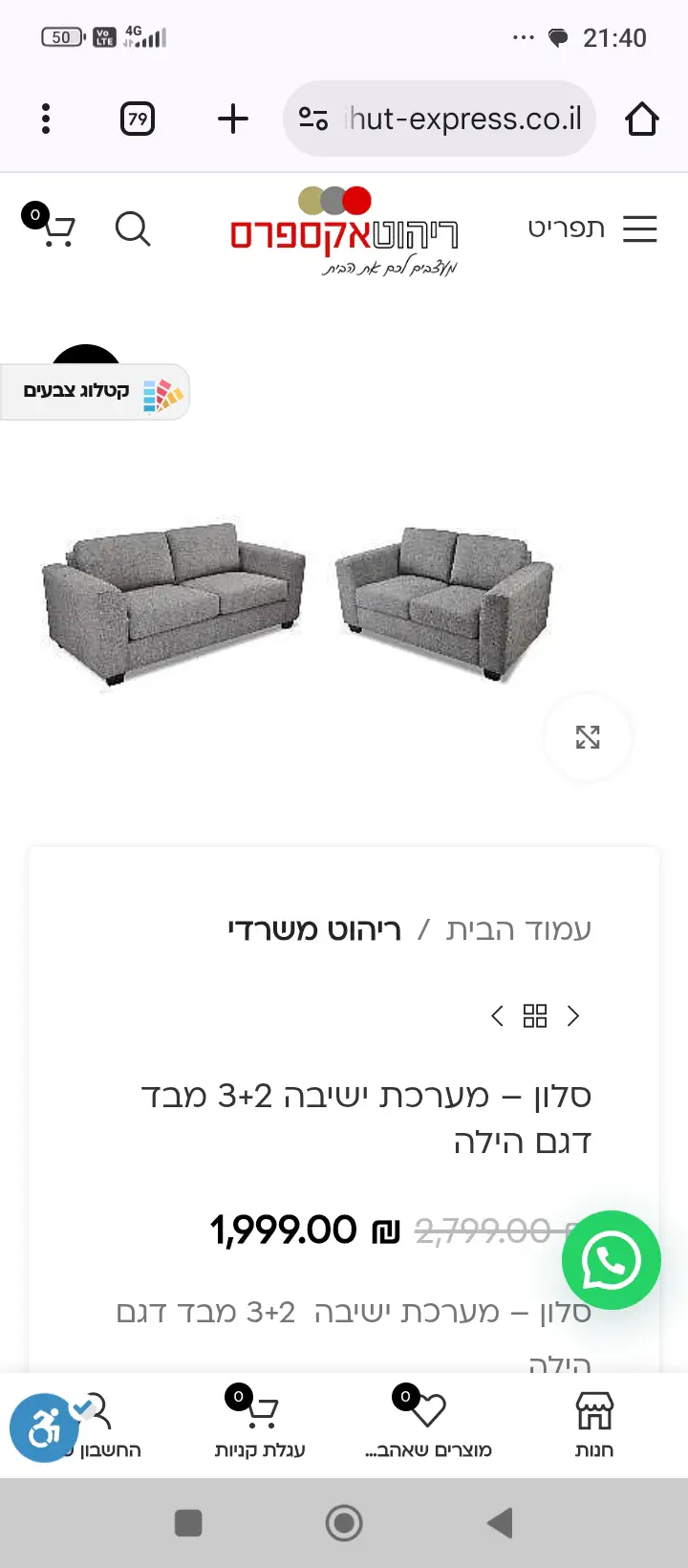Viewport: 688px width, 1568px height.
Task: Open the עגלת קניות cart tab
Action: click(x=260, y=1425)
